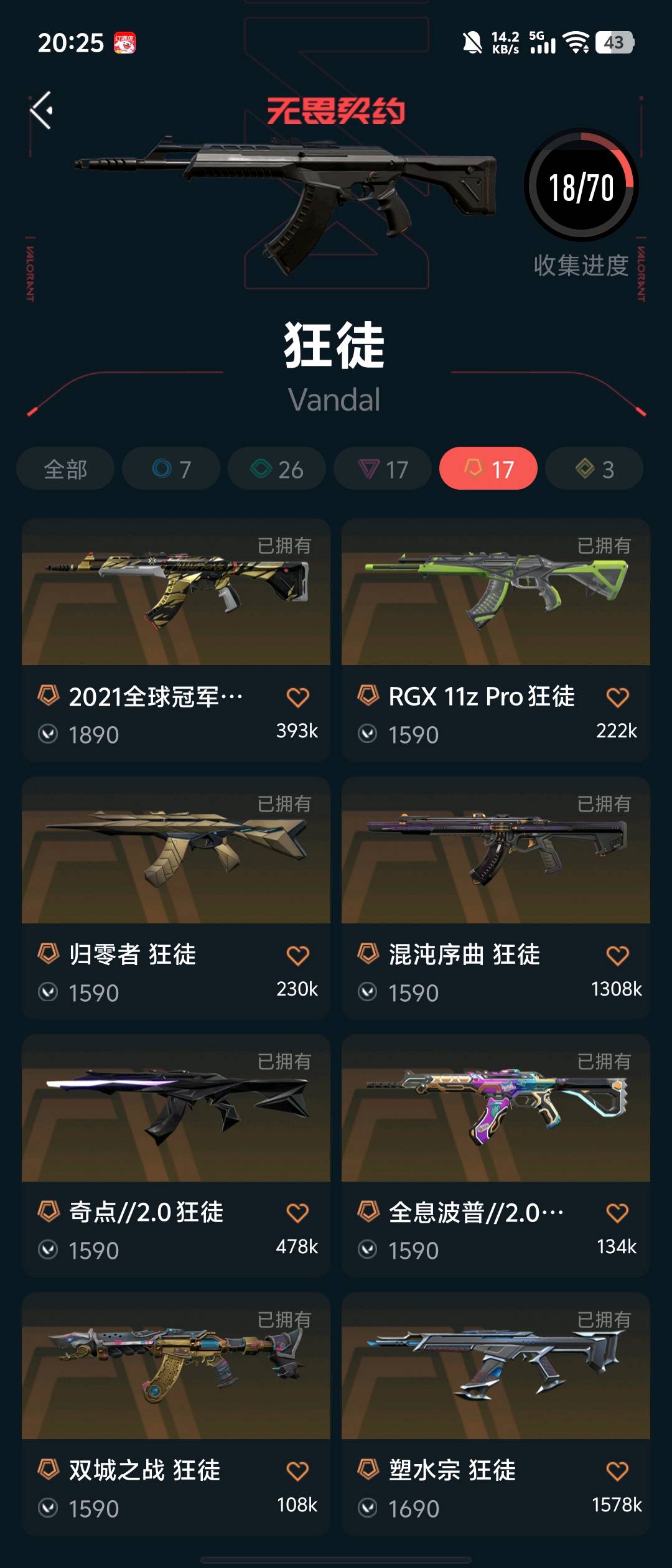Viewport: 672px width, 1568px height.
Task: Select the blue tier tab showing 7
Action: pos(171,469)
